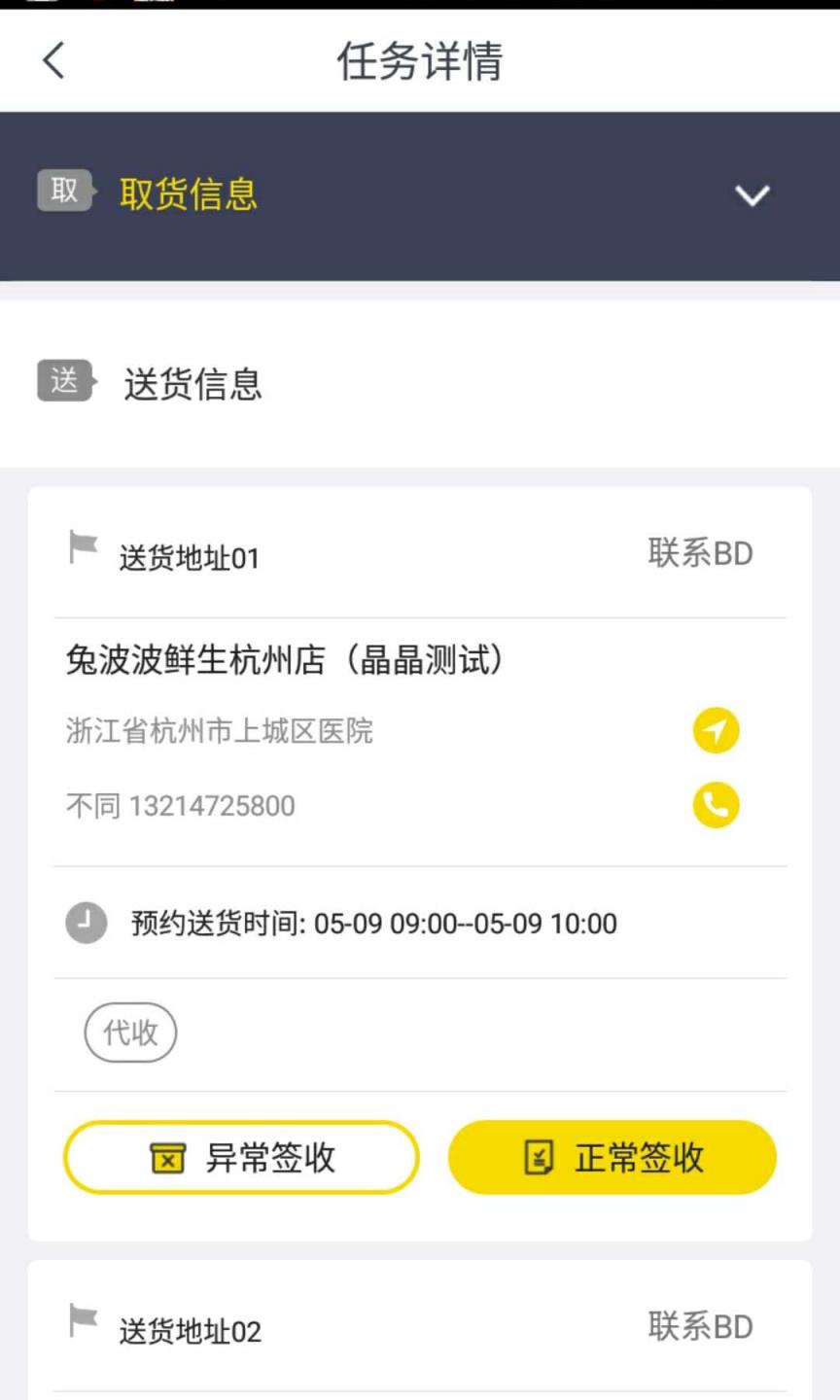Click the clock icon beside the delivery time
This screenshot has height=1400, width=840.
86,922
